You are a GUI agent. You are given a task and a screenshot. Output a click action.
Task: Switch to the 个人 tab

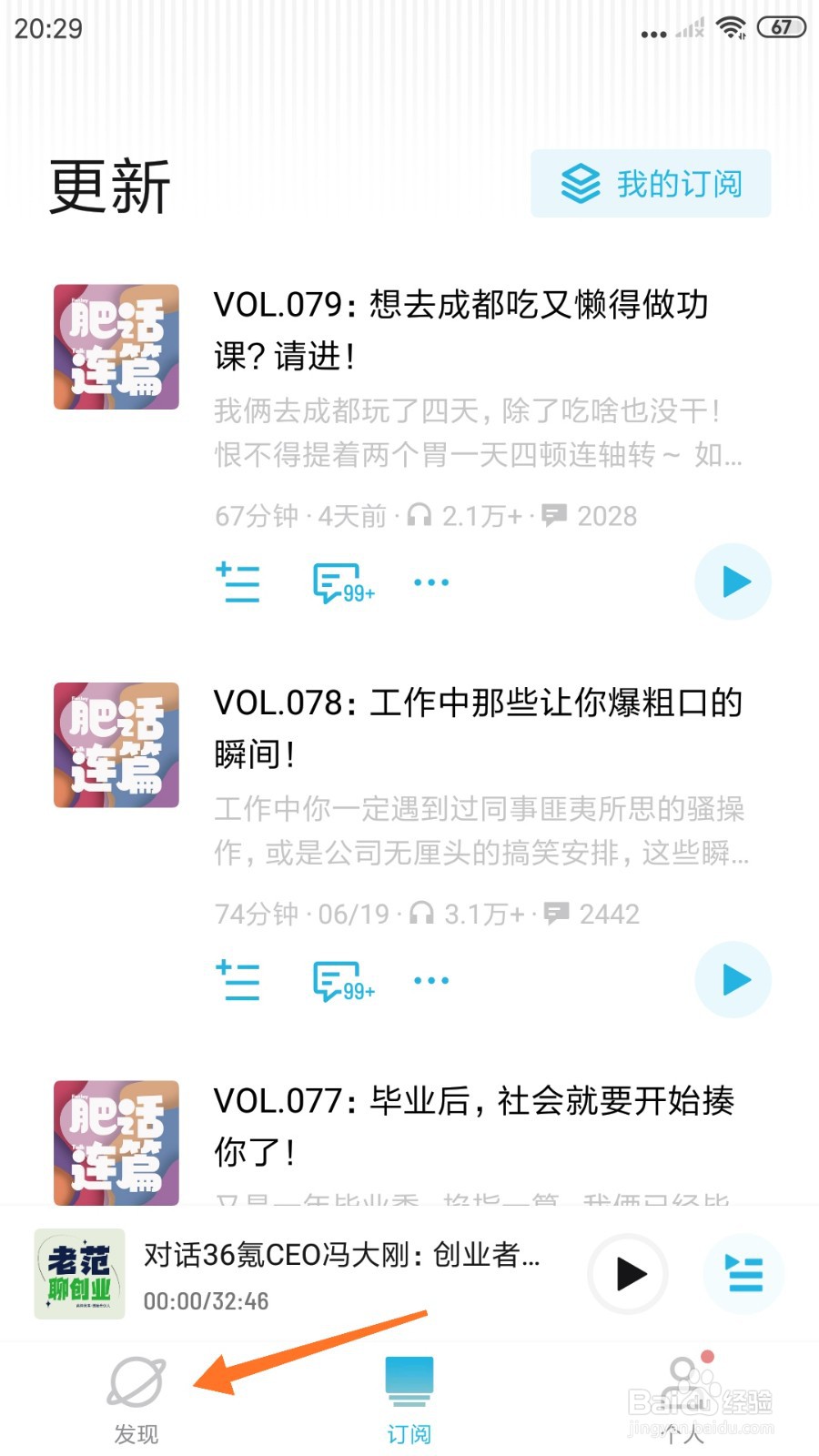[x=683, y=1401]
